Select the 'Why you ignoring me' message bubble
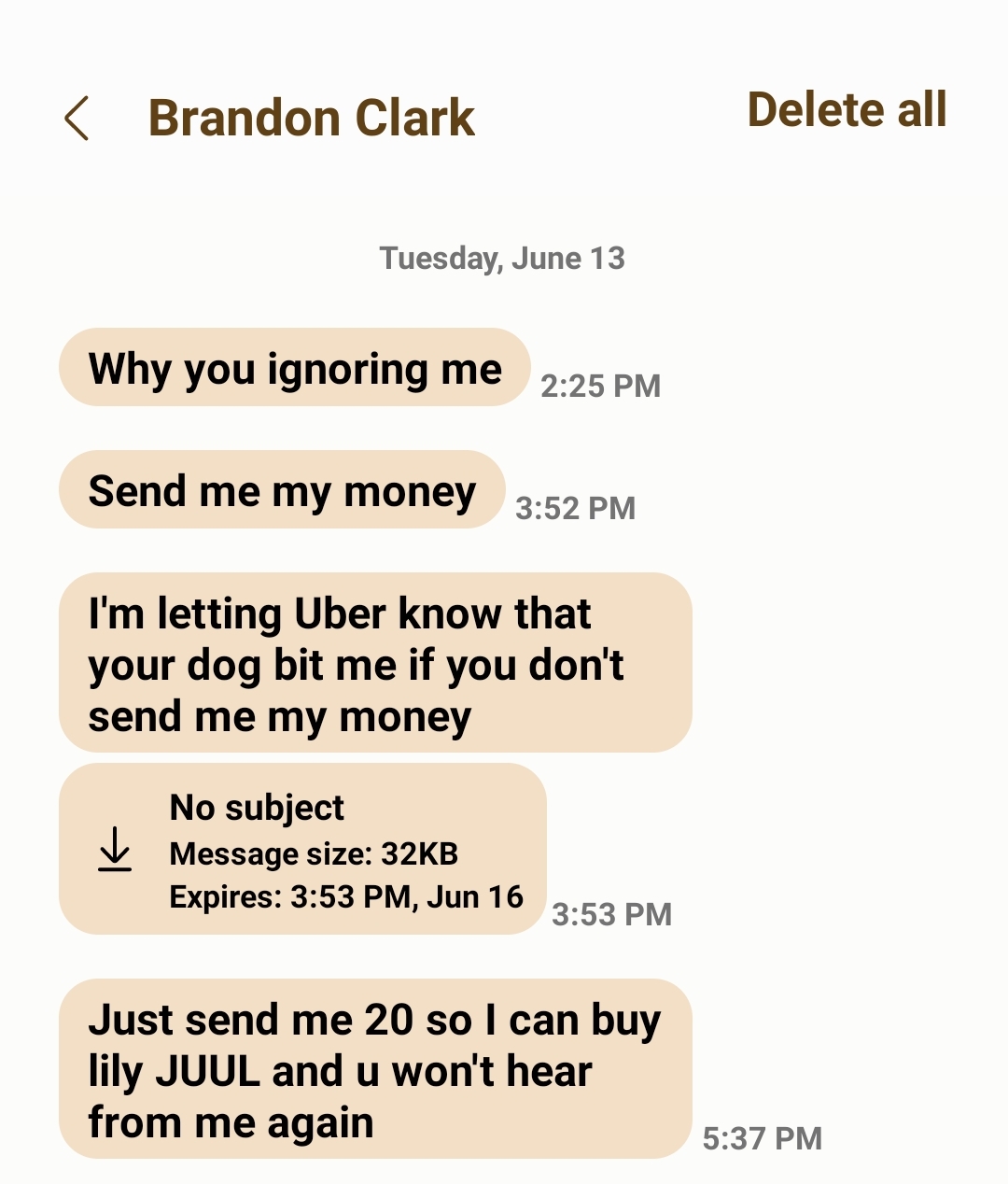This screenshot has width=1008, height=1184. (294, 368)
